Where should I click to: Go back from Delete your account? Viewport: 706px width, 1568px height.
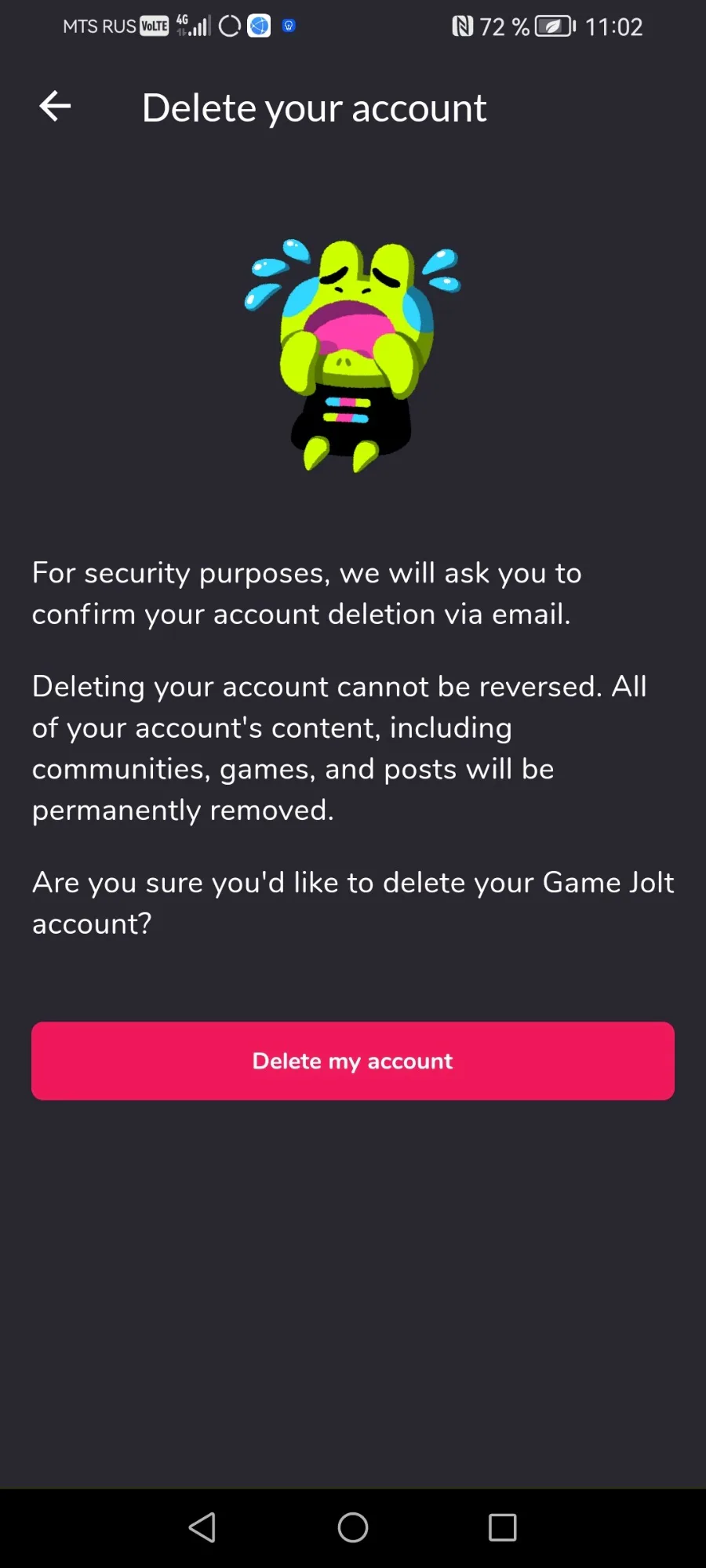[x=55, y=107]
